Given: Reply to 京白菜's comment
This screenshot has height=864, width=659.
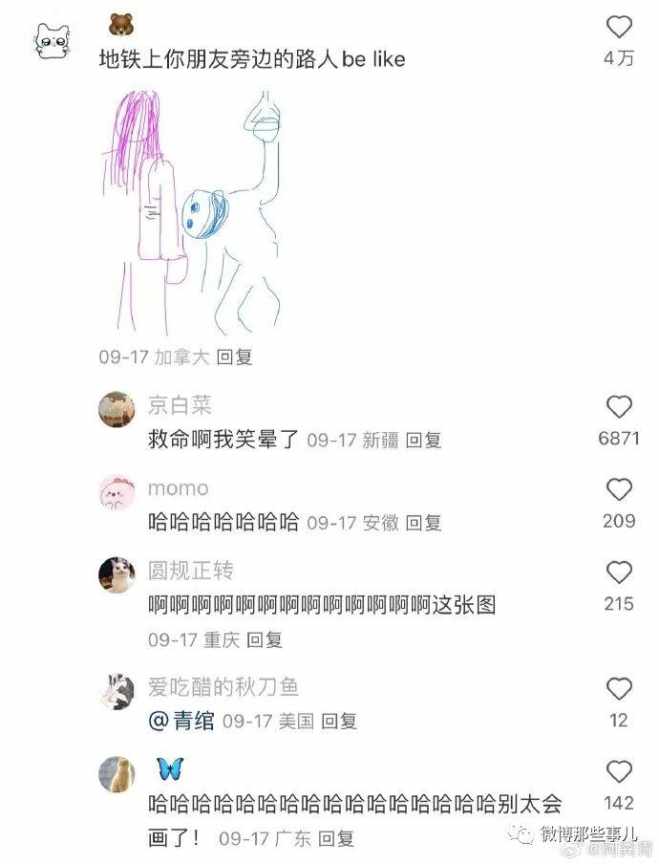Looking at the screenshot, I should [x=424, y=440].
